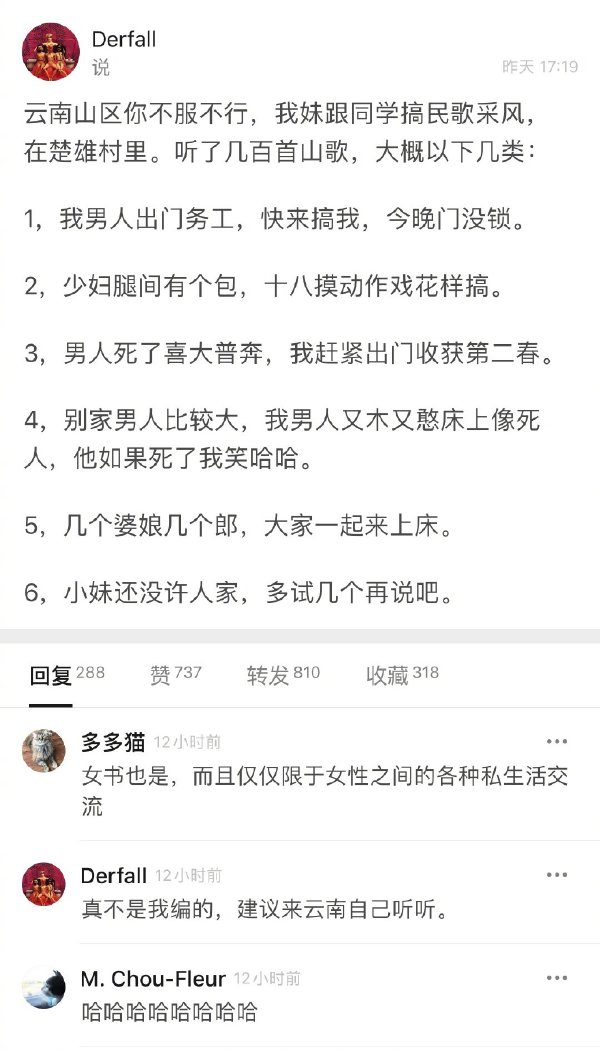Tap the username M. Chou-Fleur
Screen dimensions: 600x1050
(152, 978)
